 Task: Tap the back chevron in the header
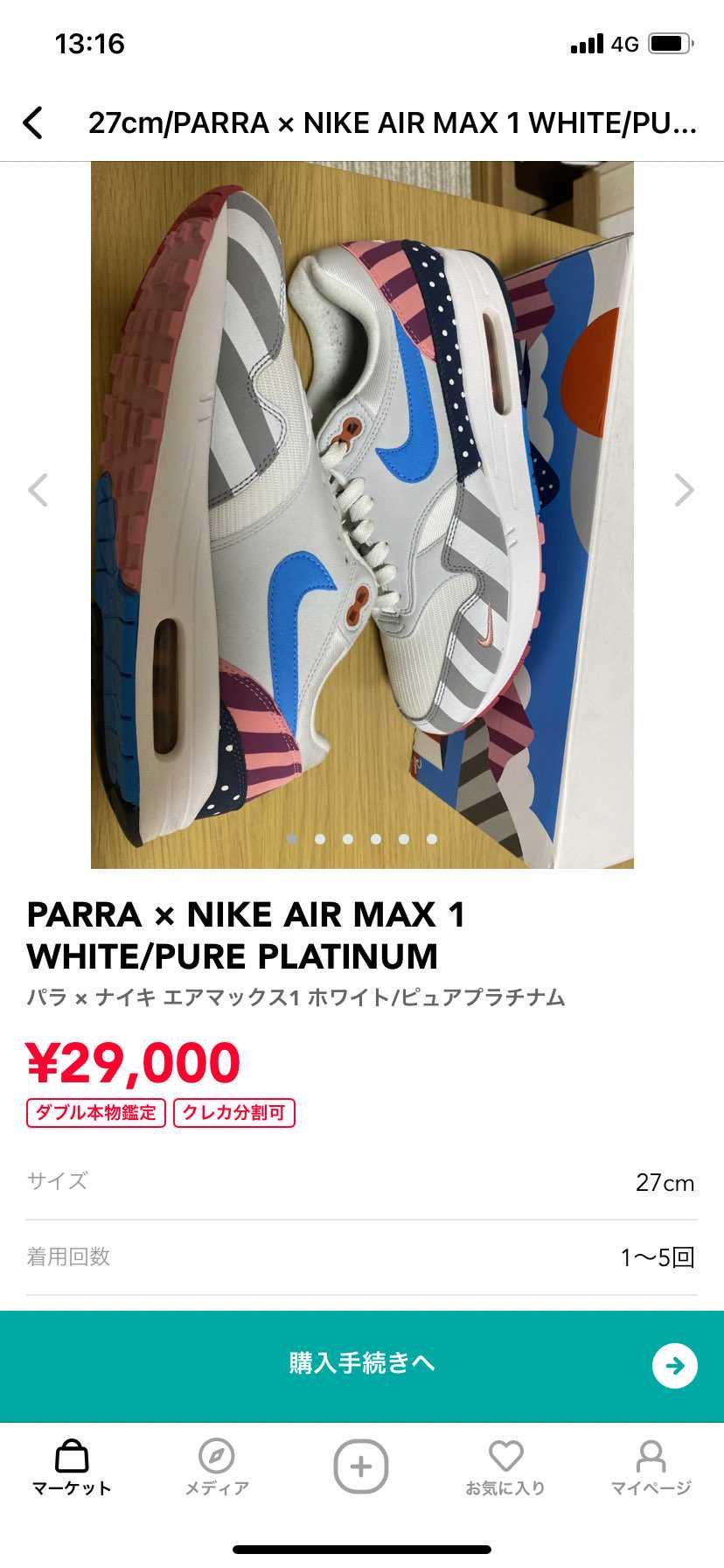point(33,122)
